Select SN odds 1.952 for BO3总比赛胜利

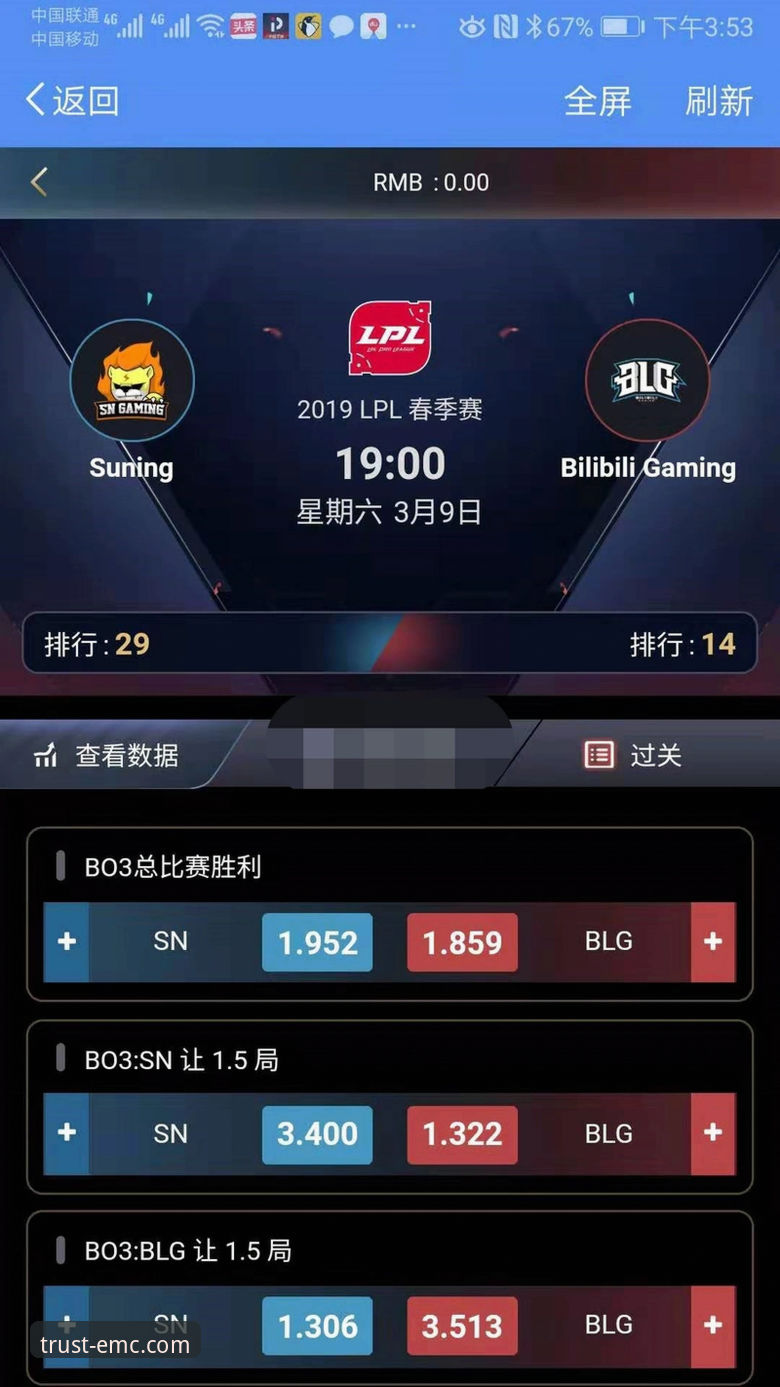[x=317, y=942]
